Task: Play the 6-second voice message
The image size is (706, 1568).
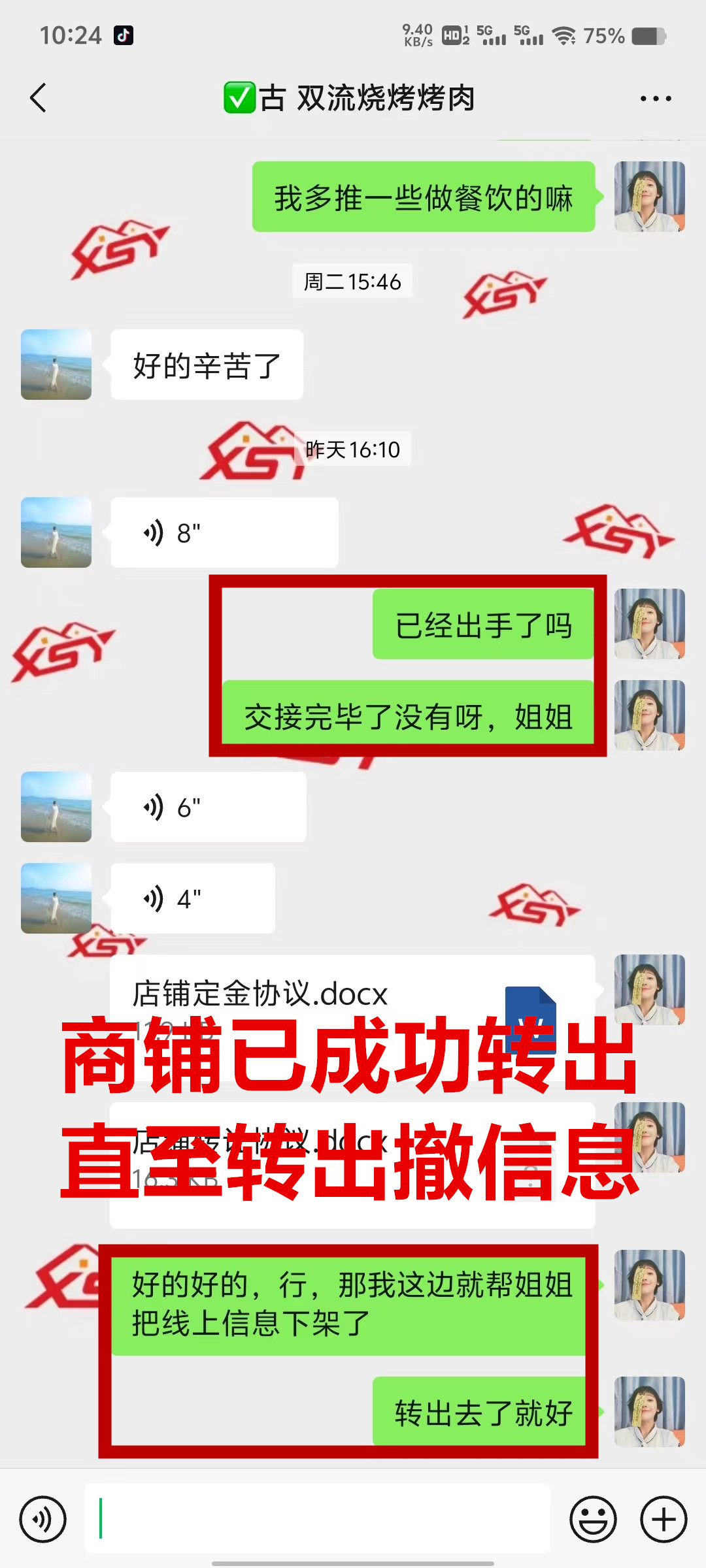Action: point(208,807)
